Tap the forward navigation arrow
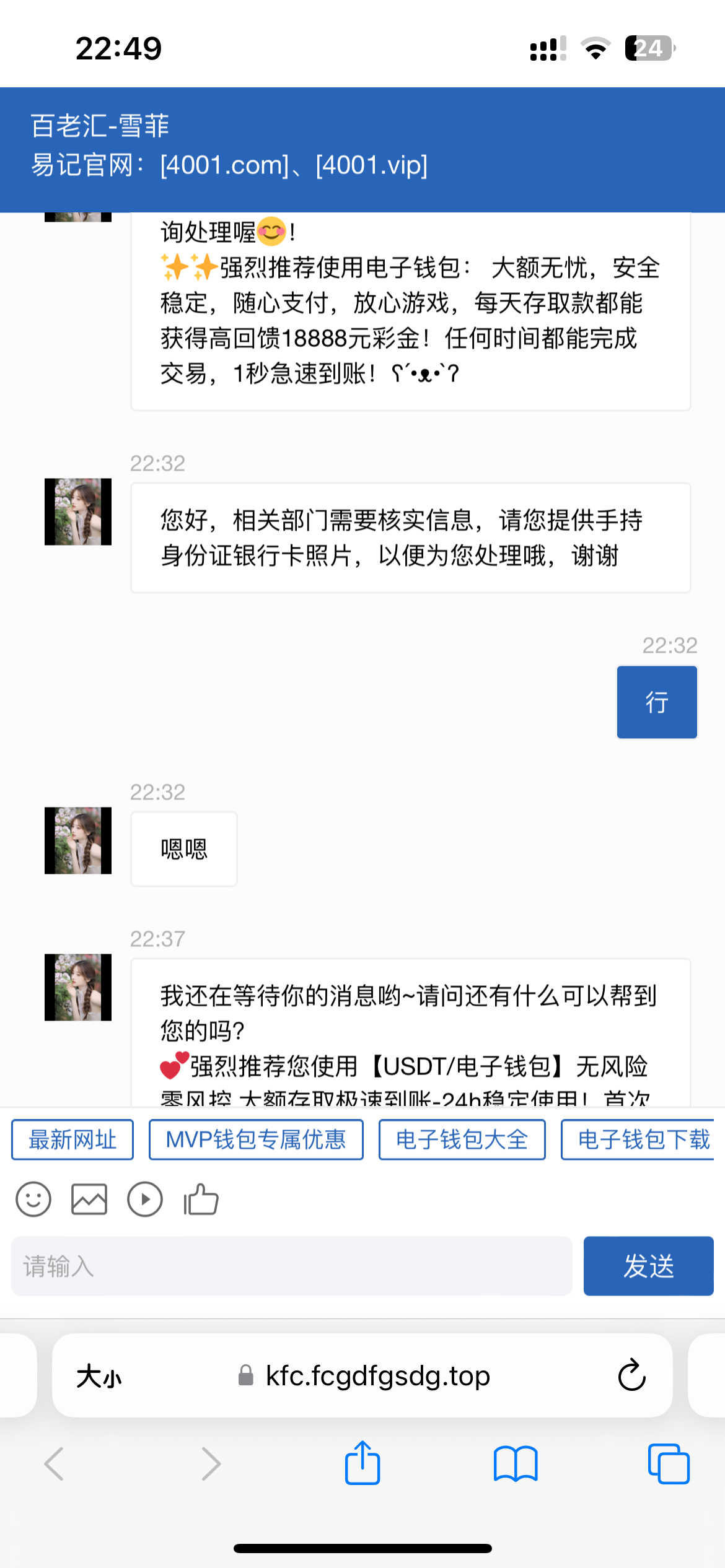This screenshot has width=725, height=1568. click(211, 1464)
